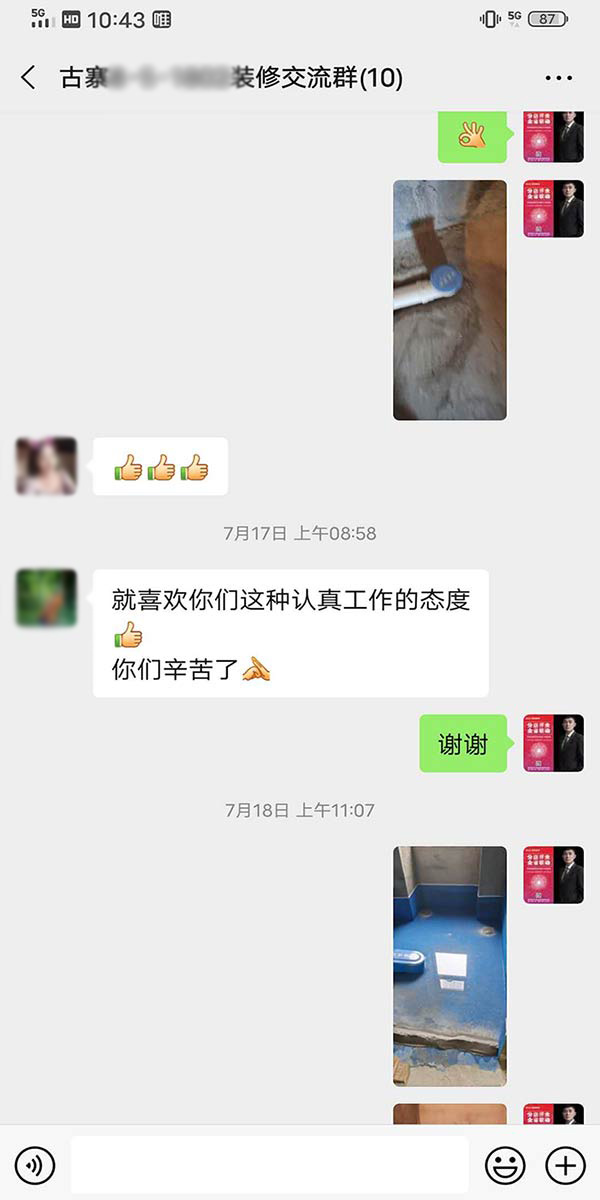Open the three-dot chat info menu
The image size is (600, 1200).
558,78
